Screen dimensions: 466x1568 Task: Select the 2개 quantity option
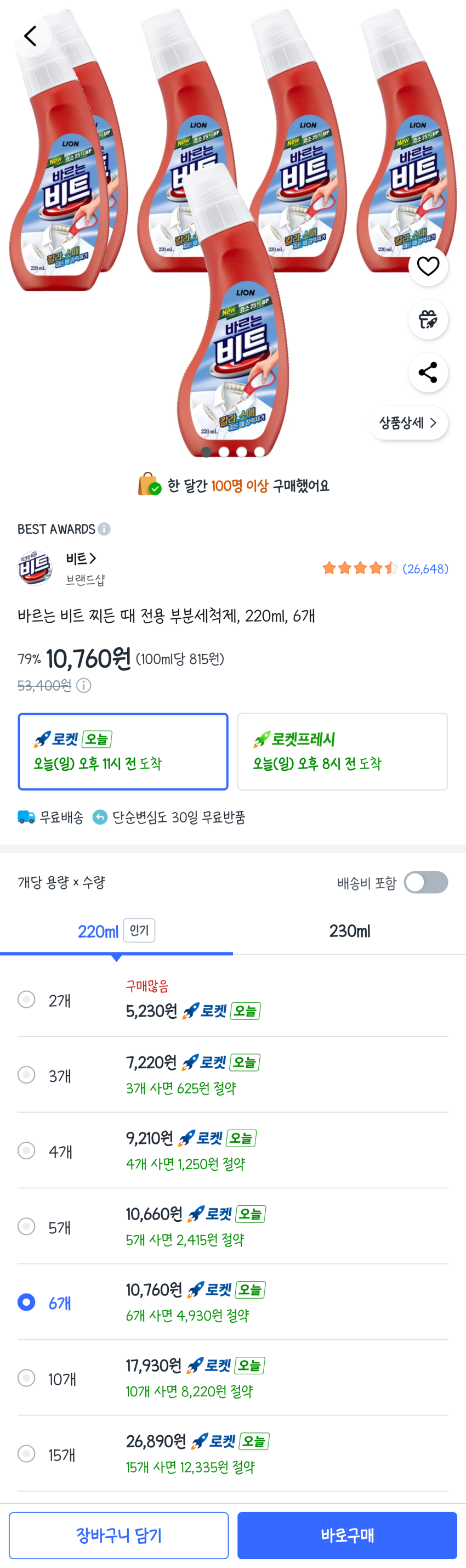(x=26, y=1000)
